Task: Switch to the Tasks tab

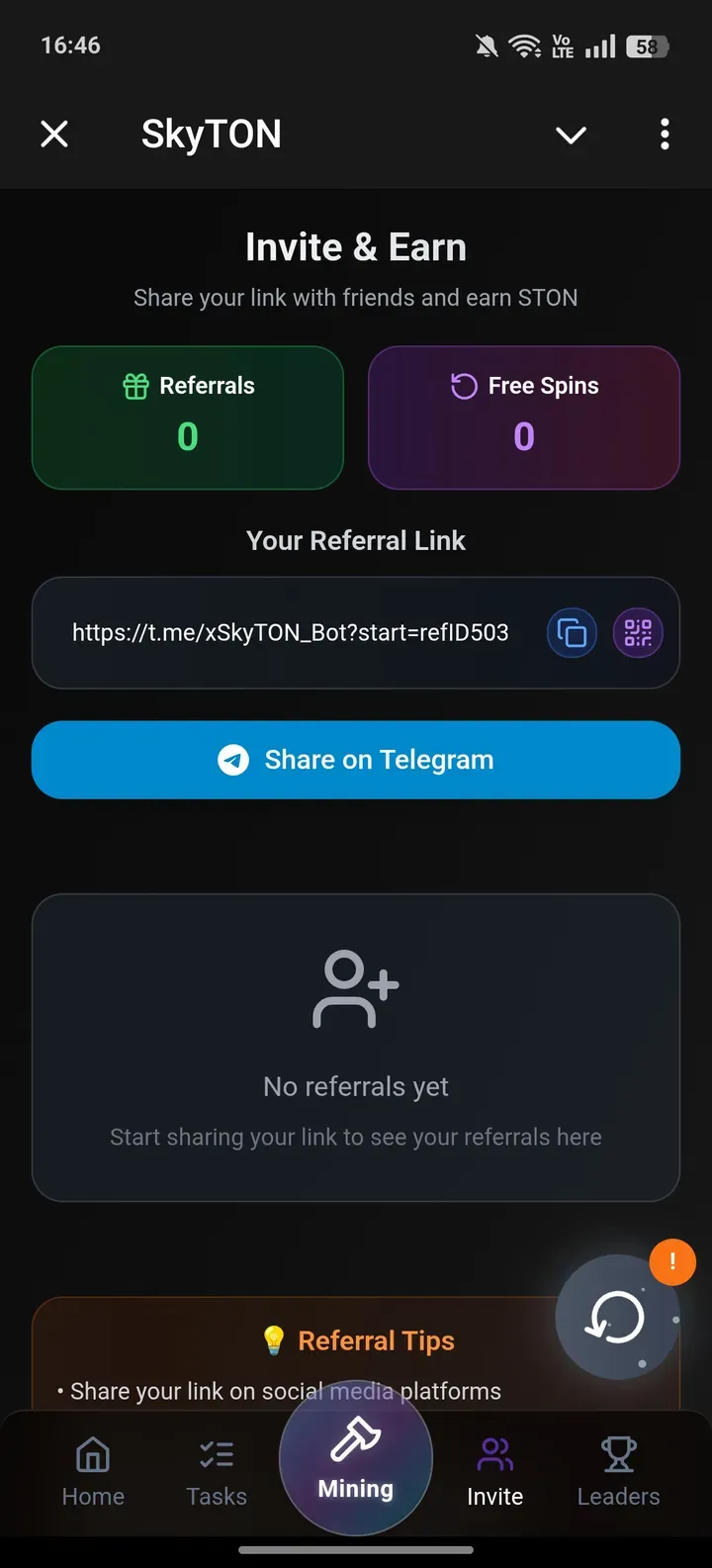Action: (x=217, y=1471)
